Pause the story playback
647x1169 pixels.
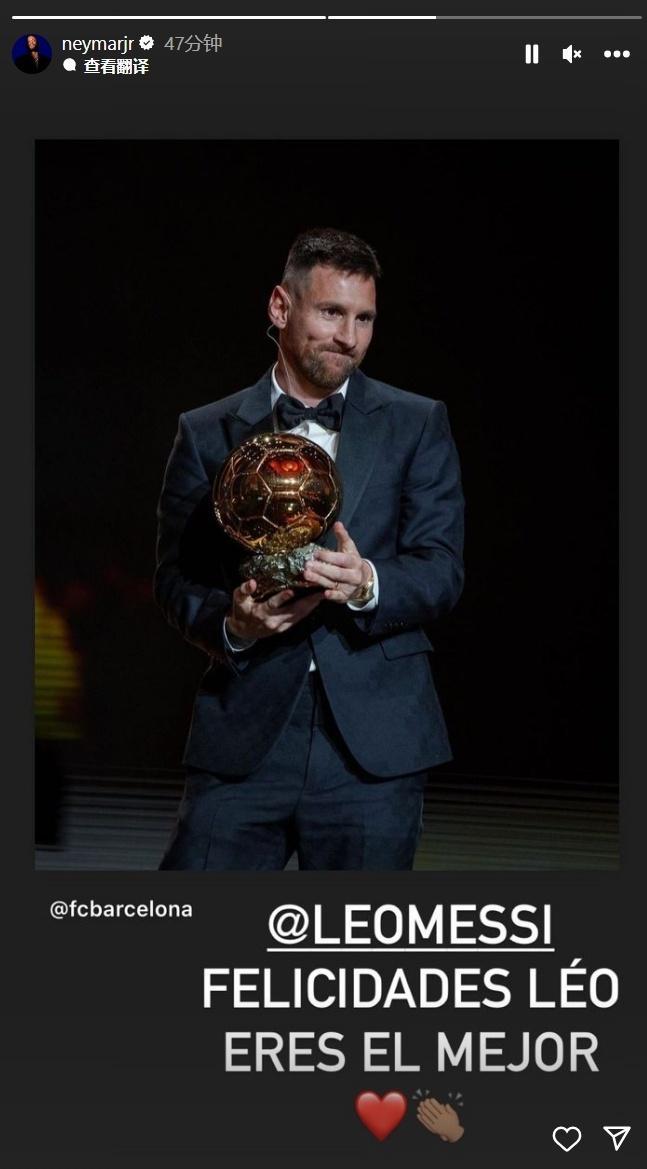point(532,54)
